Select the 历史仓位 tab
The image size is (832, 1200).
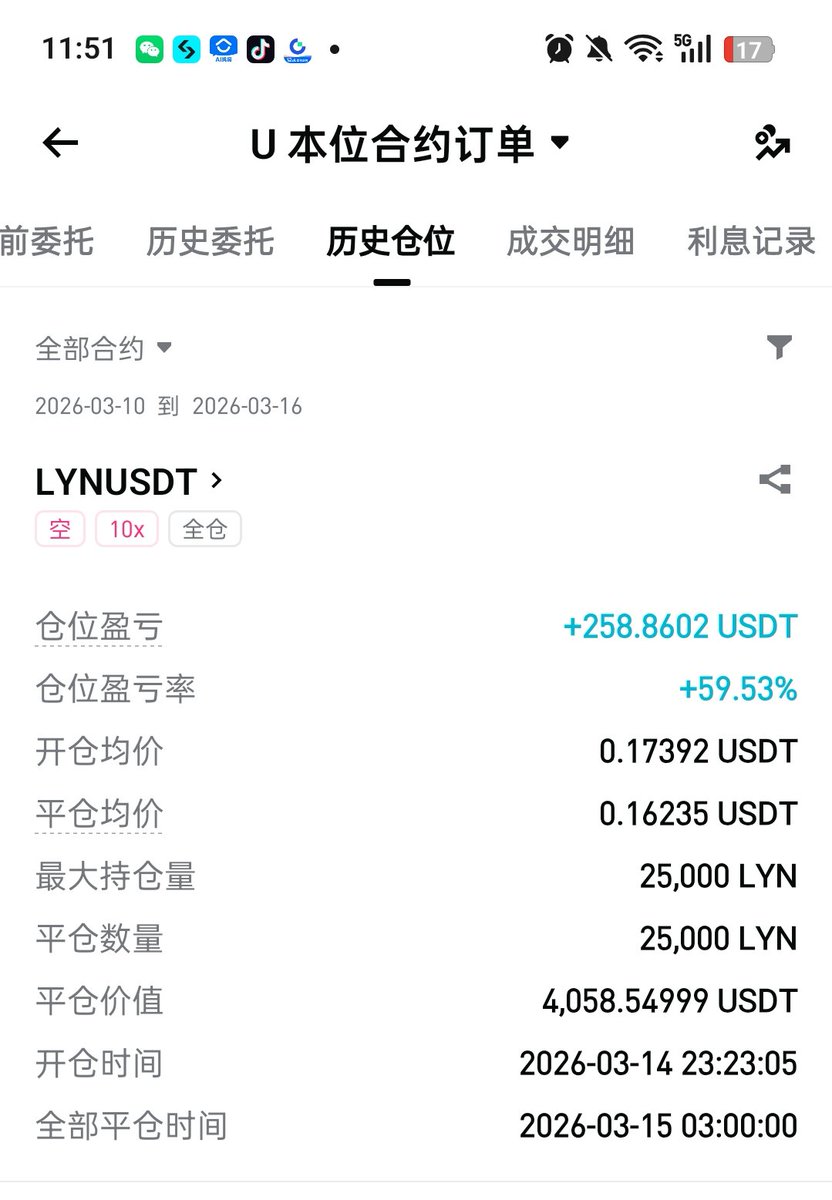click(391, 241)
